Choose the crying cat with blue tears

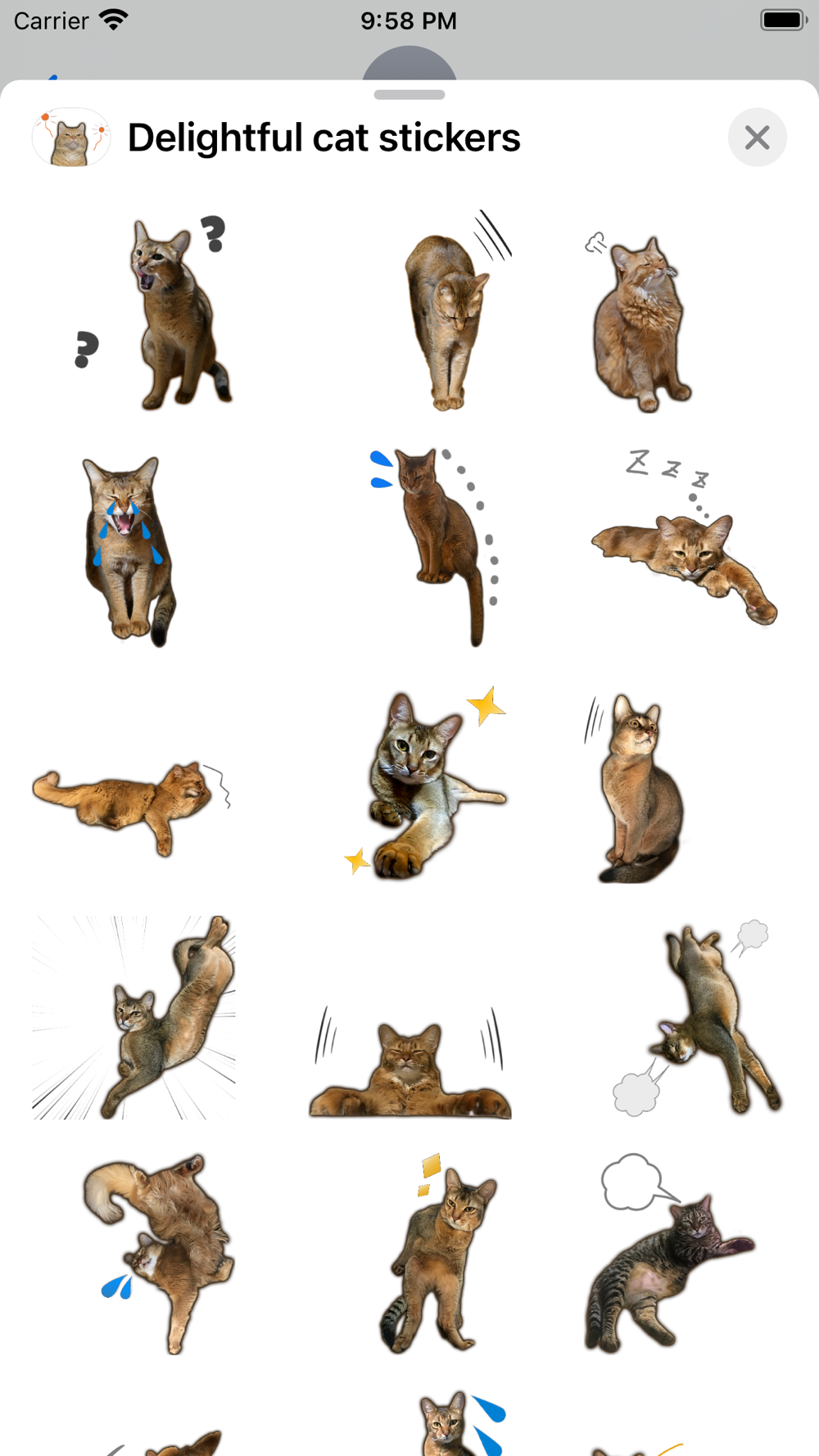tap(129, 551)
